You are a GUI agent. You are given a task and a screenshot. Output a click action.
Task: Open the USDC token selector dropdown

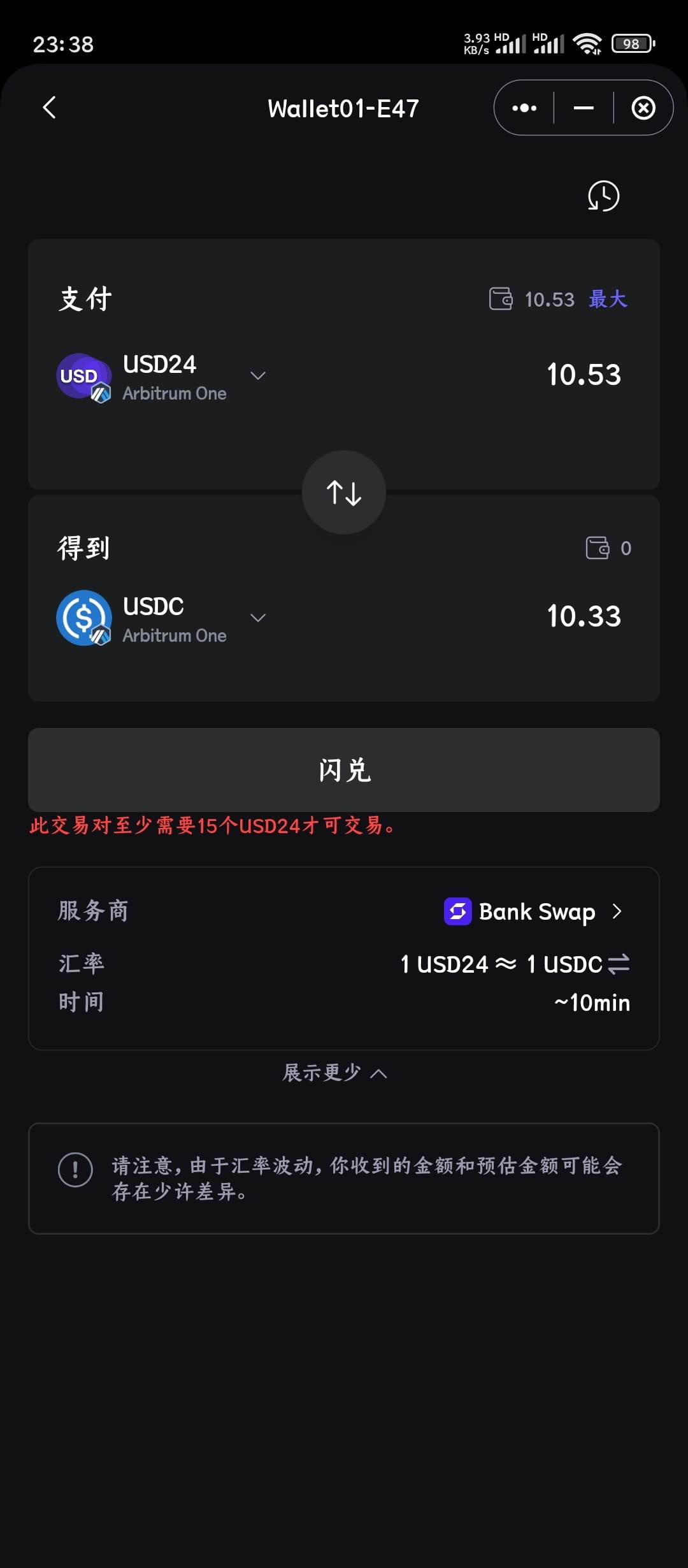tap(258, 618)
